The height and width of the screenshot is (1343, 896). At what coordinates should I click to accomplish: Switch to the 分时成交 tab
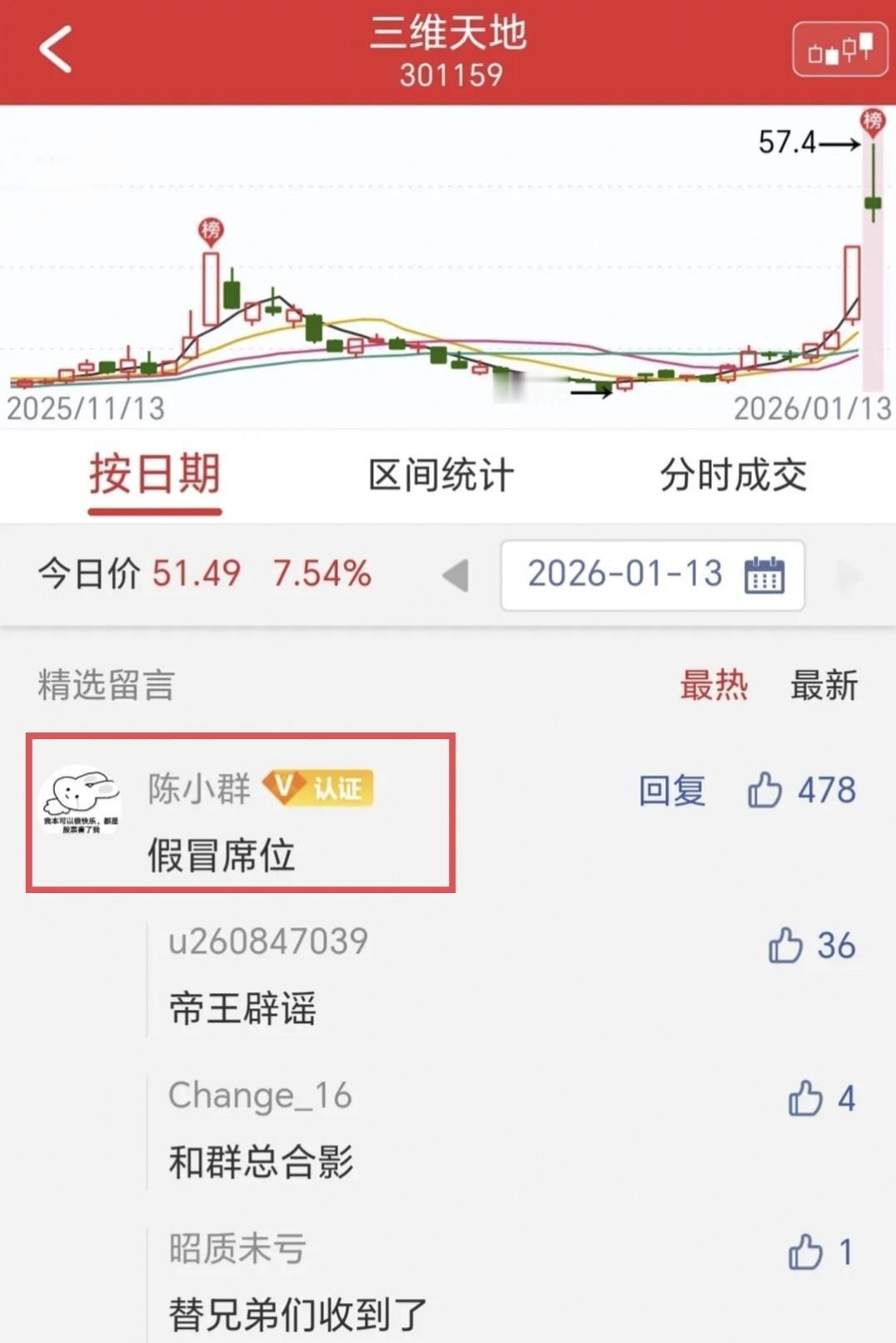pos(733,475)
